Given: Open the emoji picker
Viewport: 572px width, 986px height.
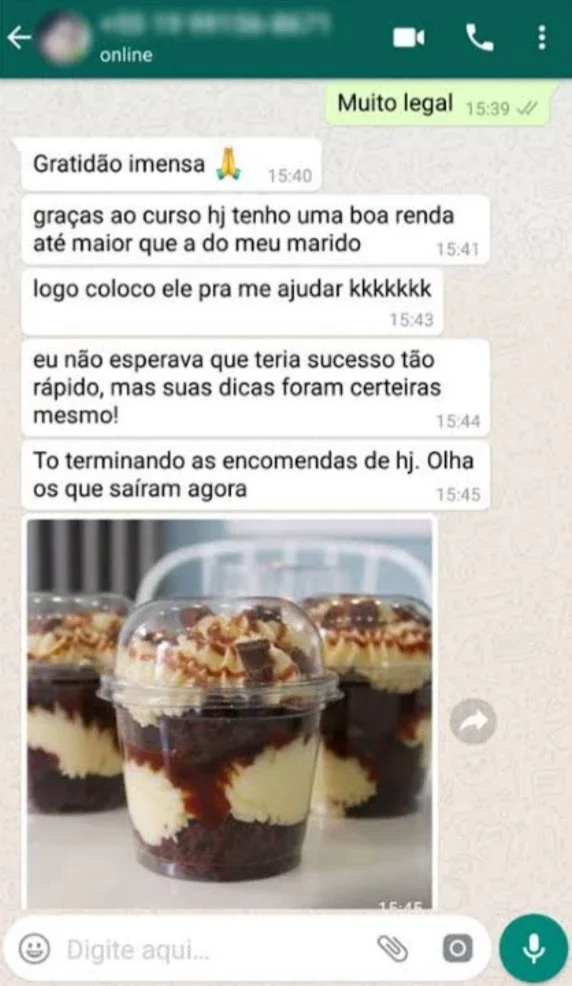Looking at the screenshot, I should 35,950.
